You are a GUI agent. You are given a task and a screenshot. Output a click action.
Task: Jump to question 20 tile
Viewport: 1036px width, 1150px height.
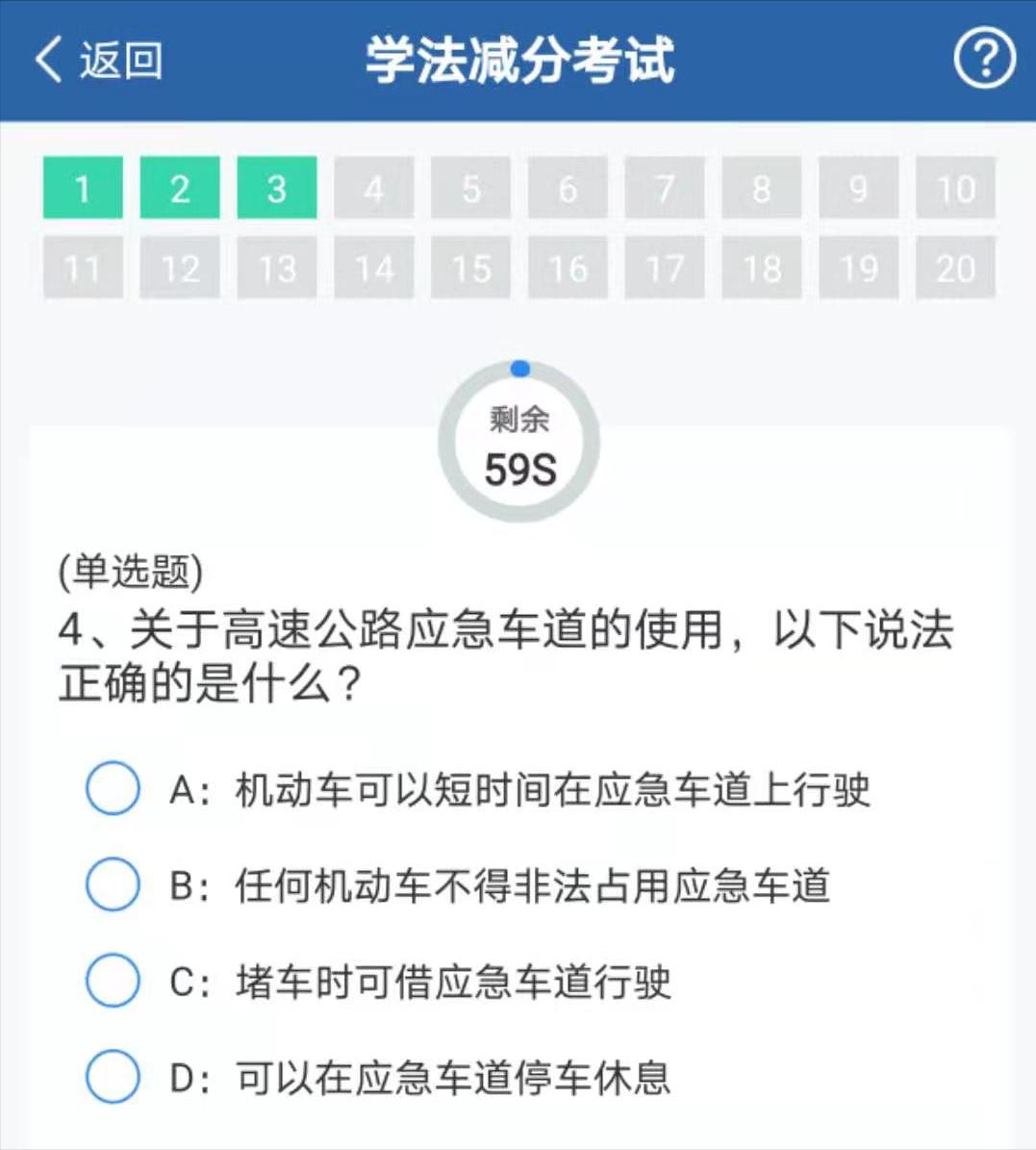955,268
